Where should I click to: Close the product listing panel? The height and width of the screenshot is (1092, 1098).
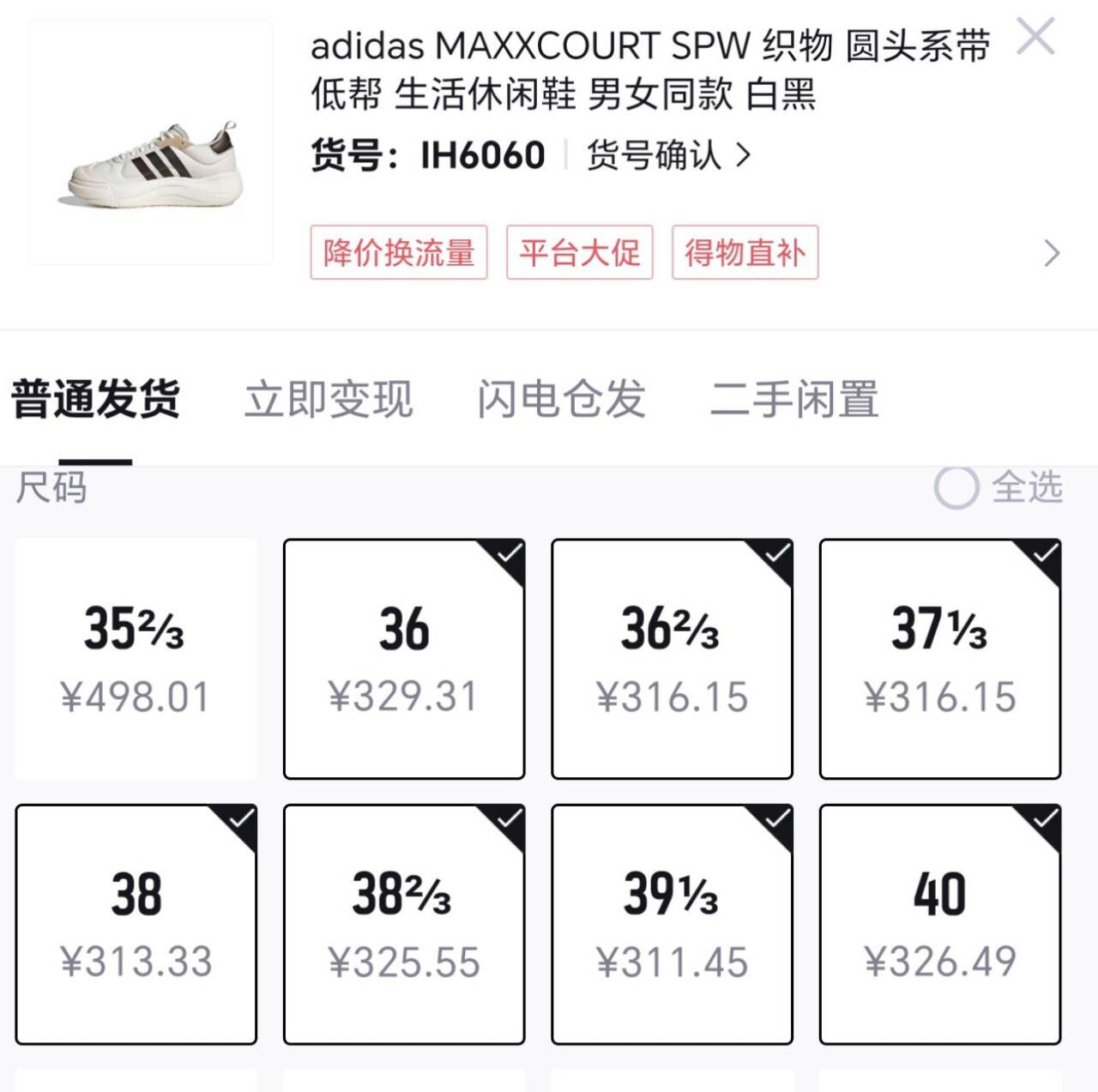coord(1035,37)
